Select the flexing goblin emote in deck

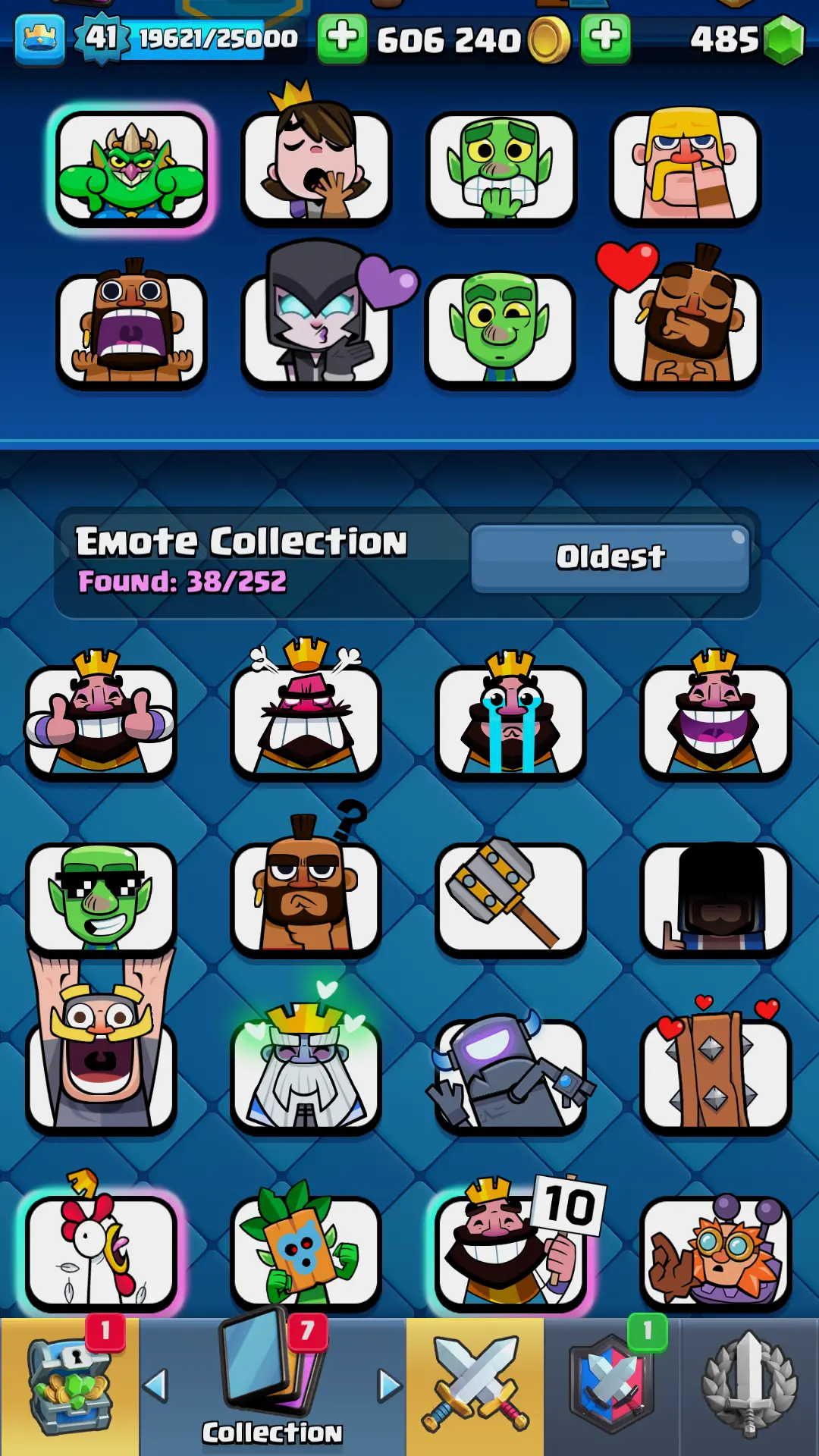point(132,170)
